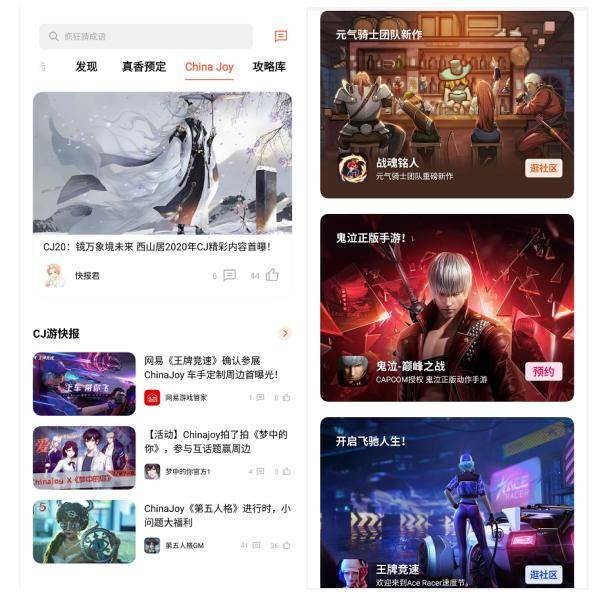Switch to the 发现 tab

86,67
